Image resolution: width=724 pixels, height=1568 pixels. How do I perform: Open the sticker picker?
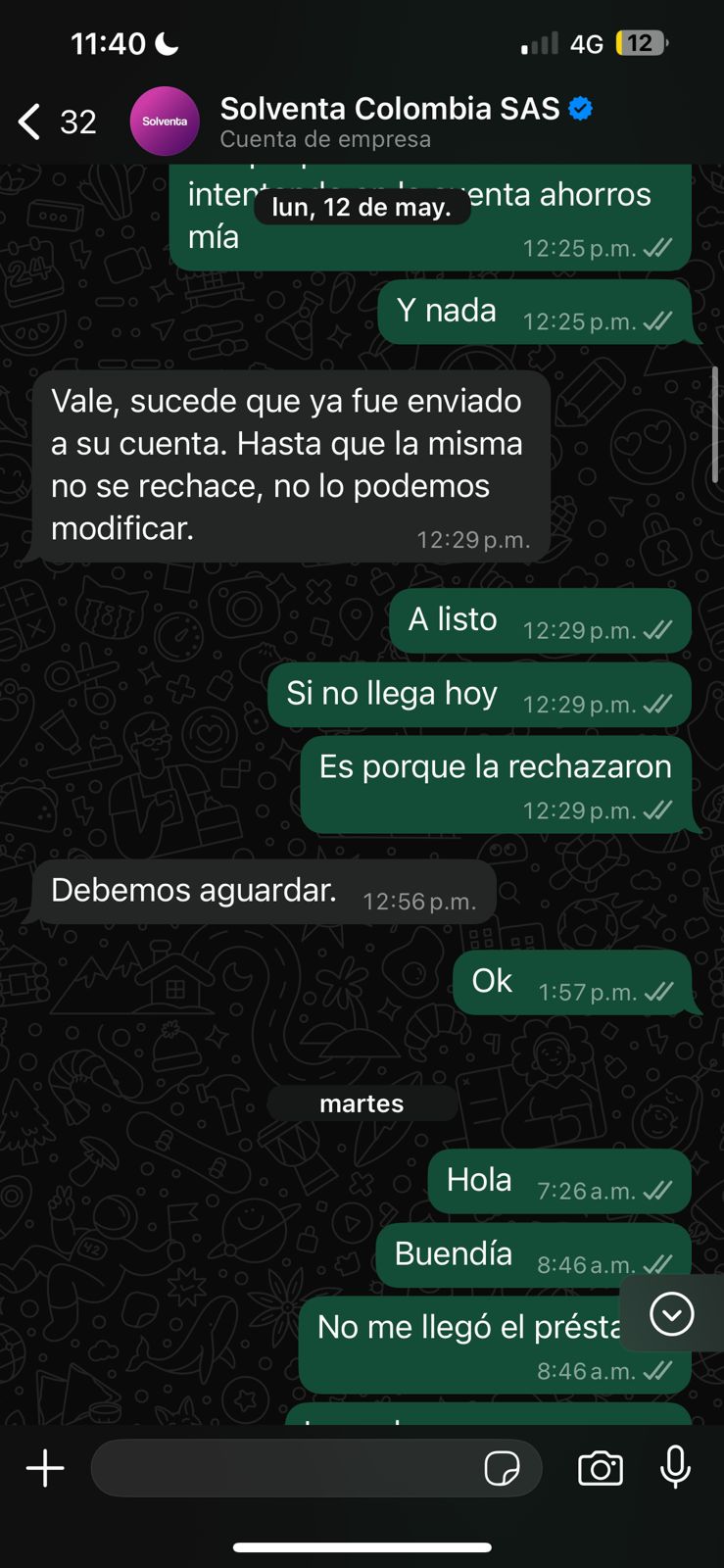pyautogui.click(x=503, y=1468)
